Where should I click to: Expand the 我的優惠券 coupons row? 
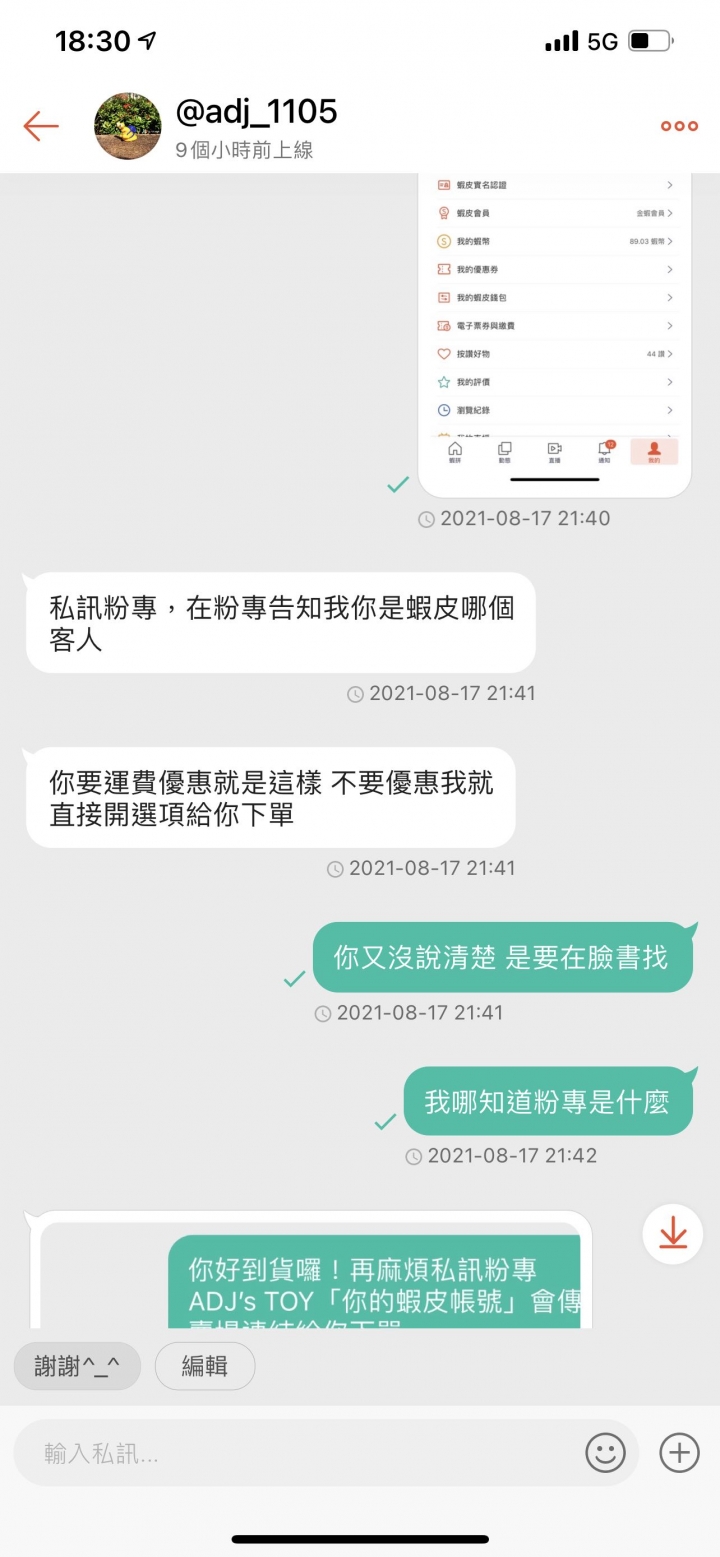click(671, 269)
